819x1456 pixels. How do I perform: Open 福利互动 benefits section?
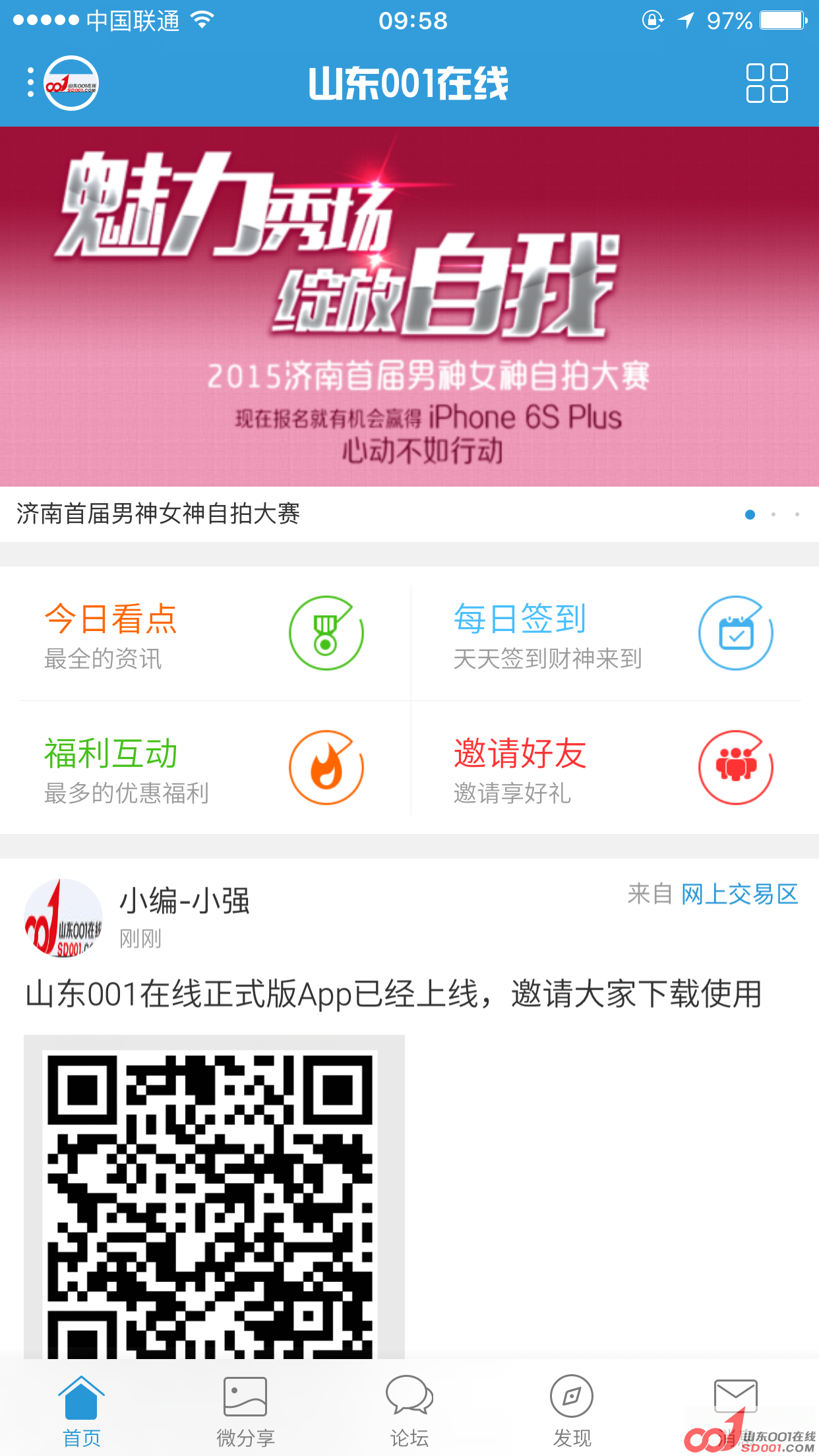pyautogui.click(x=204, y=768)
